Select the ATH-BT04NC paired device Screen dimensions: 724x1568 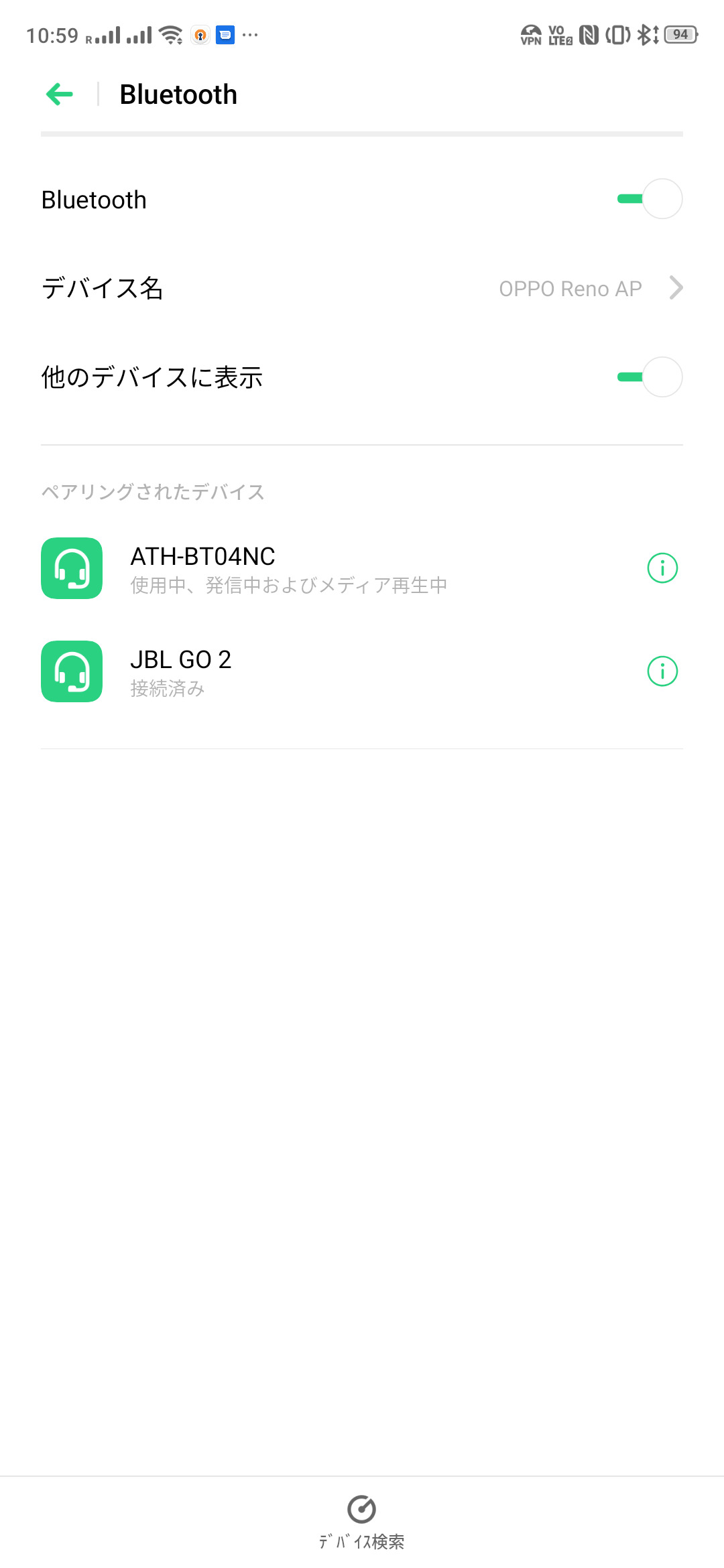click(288, 569)
